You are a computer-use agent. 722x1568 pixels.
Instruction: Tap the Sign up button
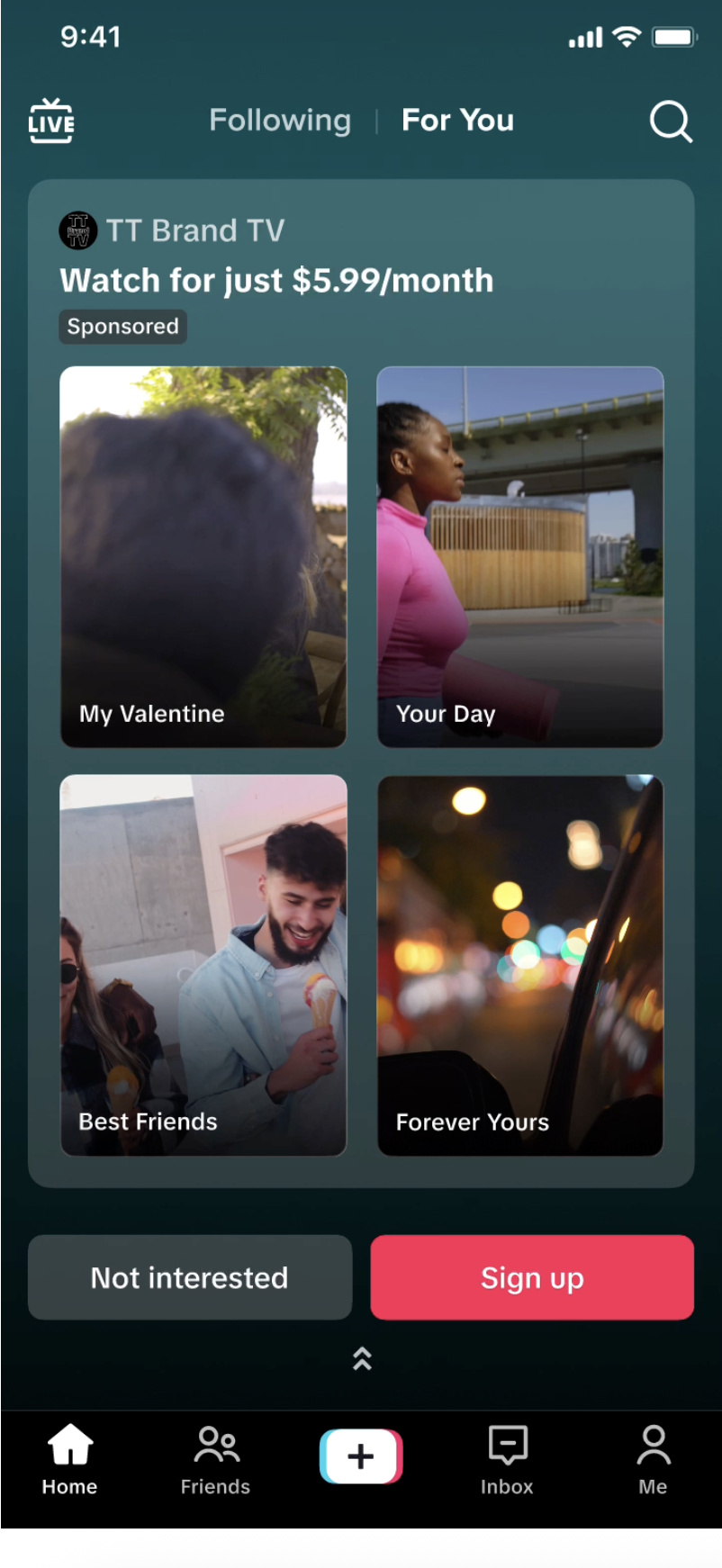[532, 1277]
